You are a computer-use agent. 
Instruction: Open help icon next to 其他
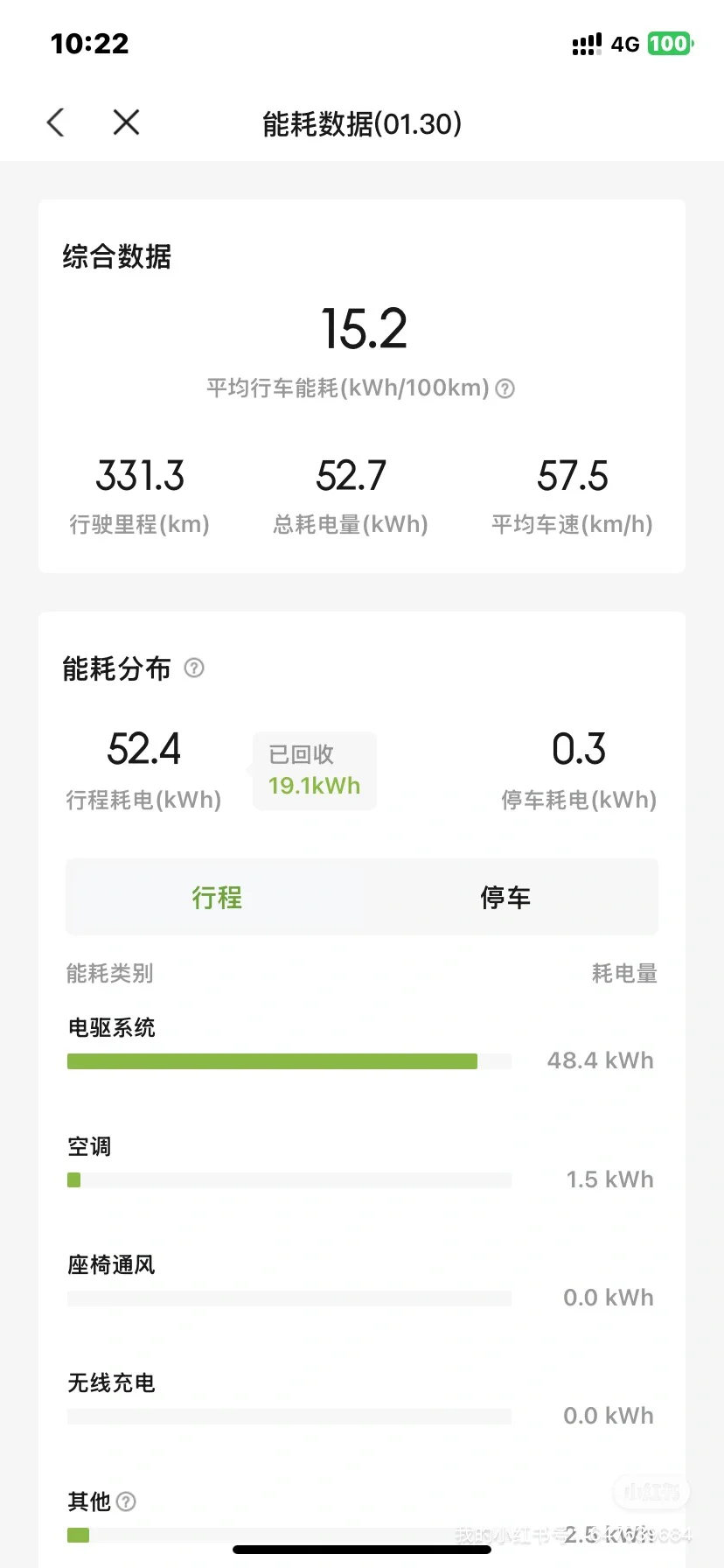click(x=126, y=1501)
